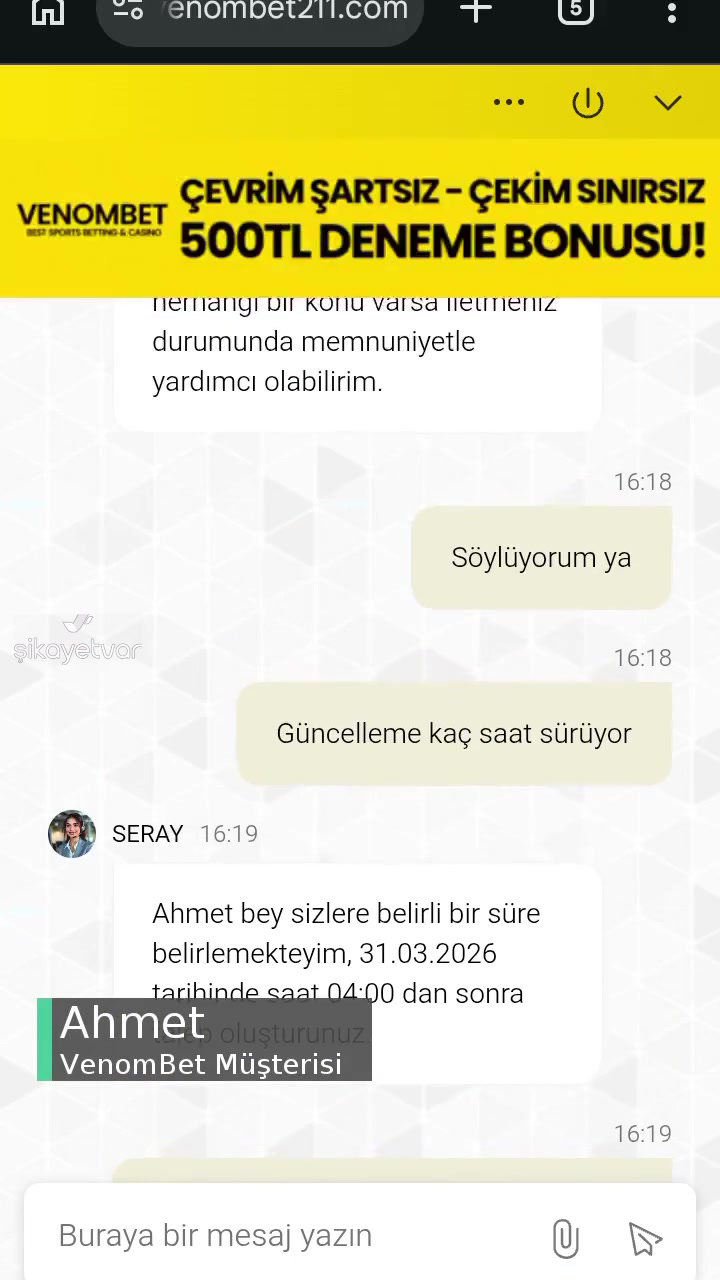
Task: Minimize the chat window using the chevron
Action: tap(667, 102)
